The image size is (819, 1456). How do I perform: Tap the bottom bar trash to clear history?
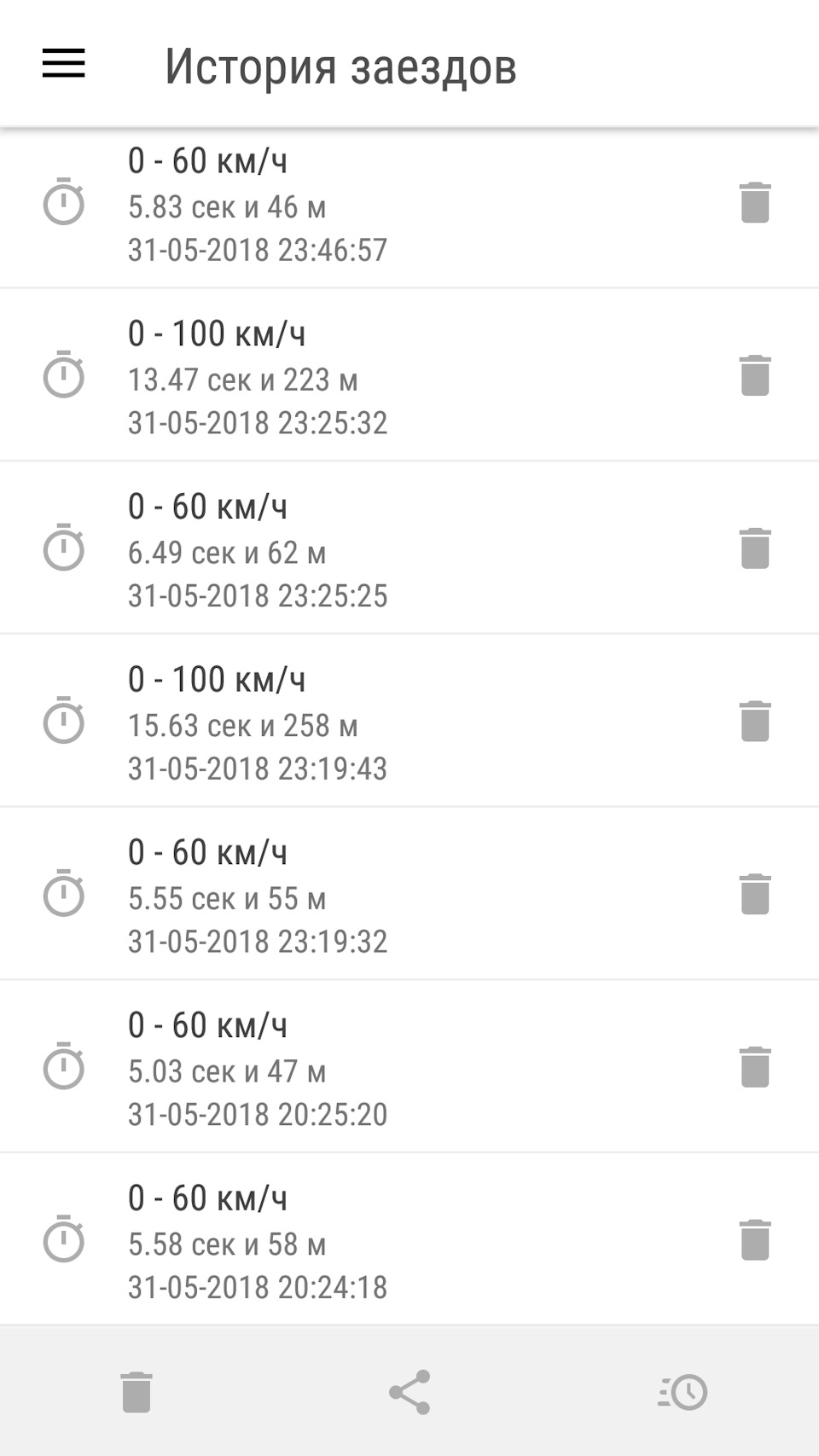pyautogui.click(x=136, y=1392)
